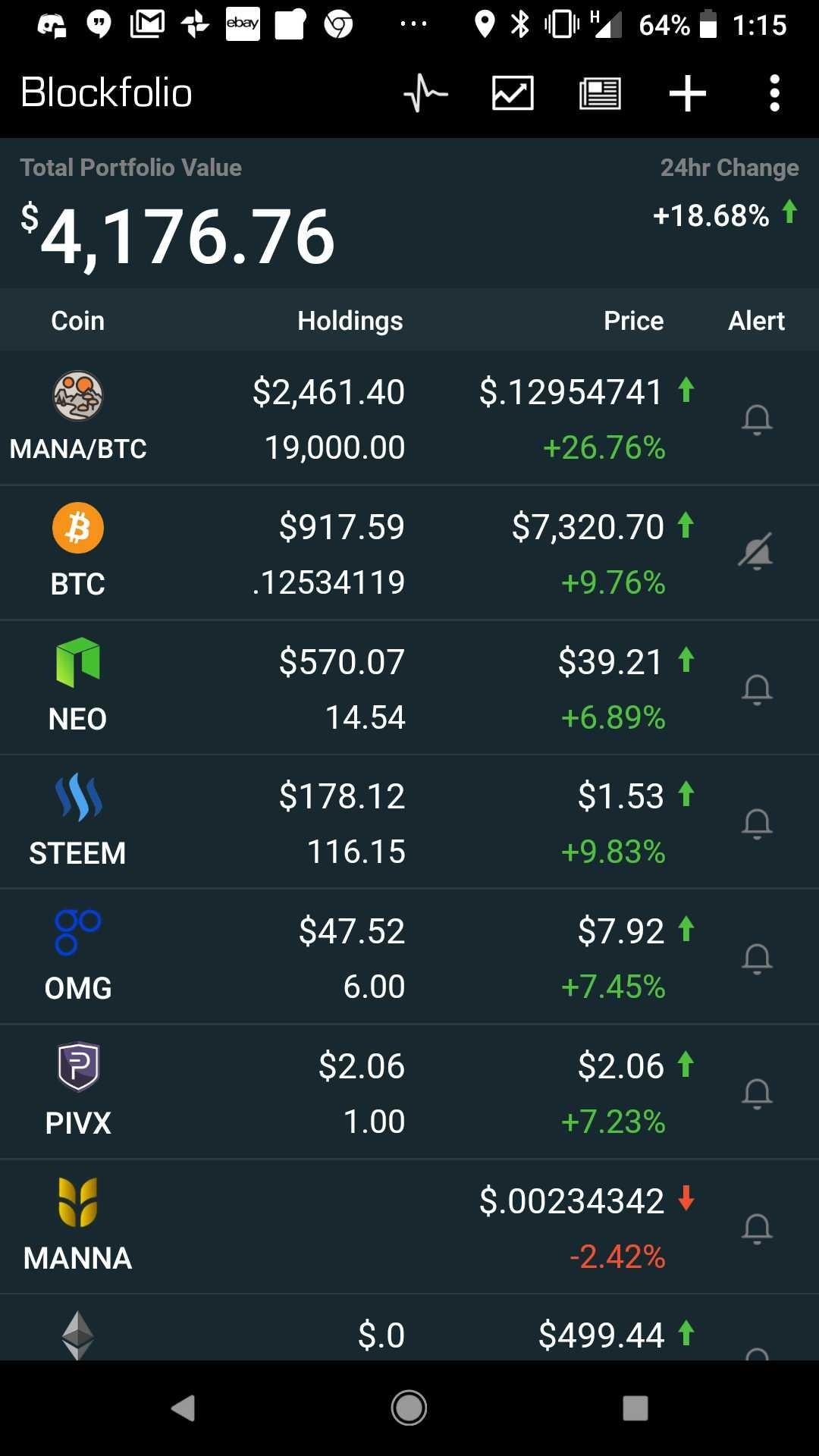Set an alert for MANNA
Screen dimensions: 819x1456
pyautogui.click(x=757, y=1228)
